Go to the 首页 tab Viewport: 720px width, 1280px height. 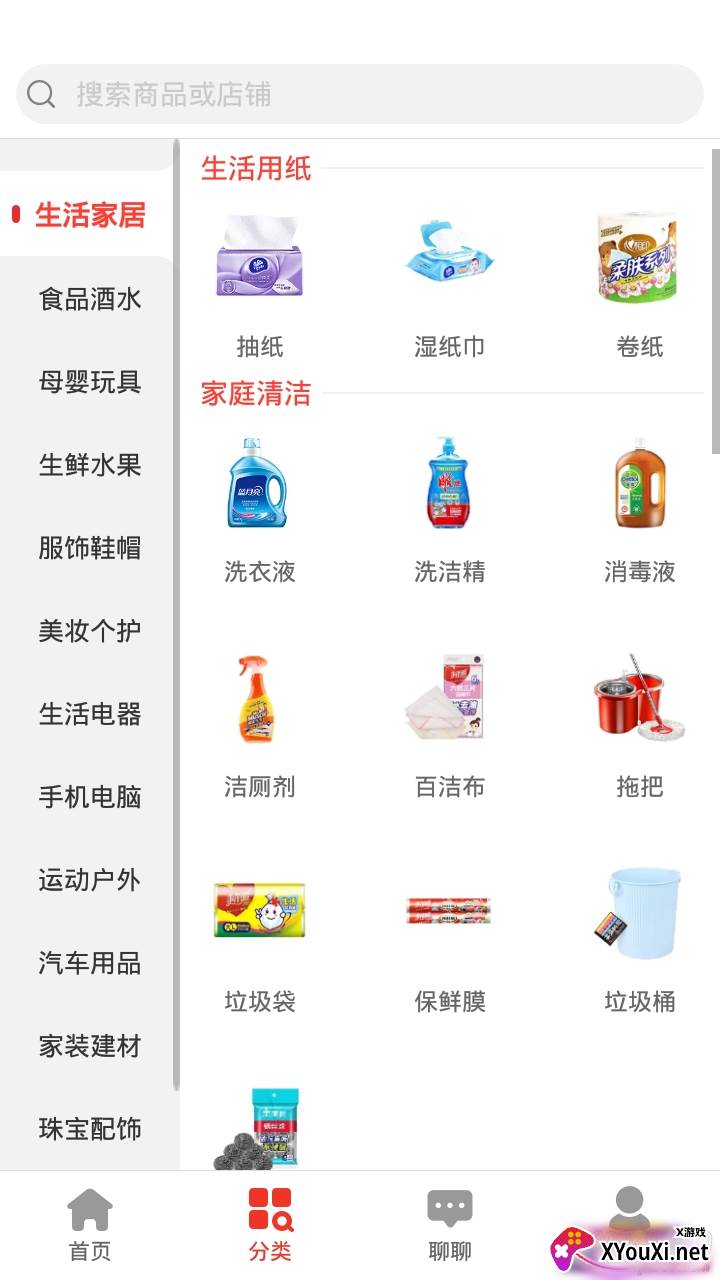(90, 1225)
